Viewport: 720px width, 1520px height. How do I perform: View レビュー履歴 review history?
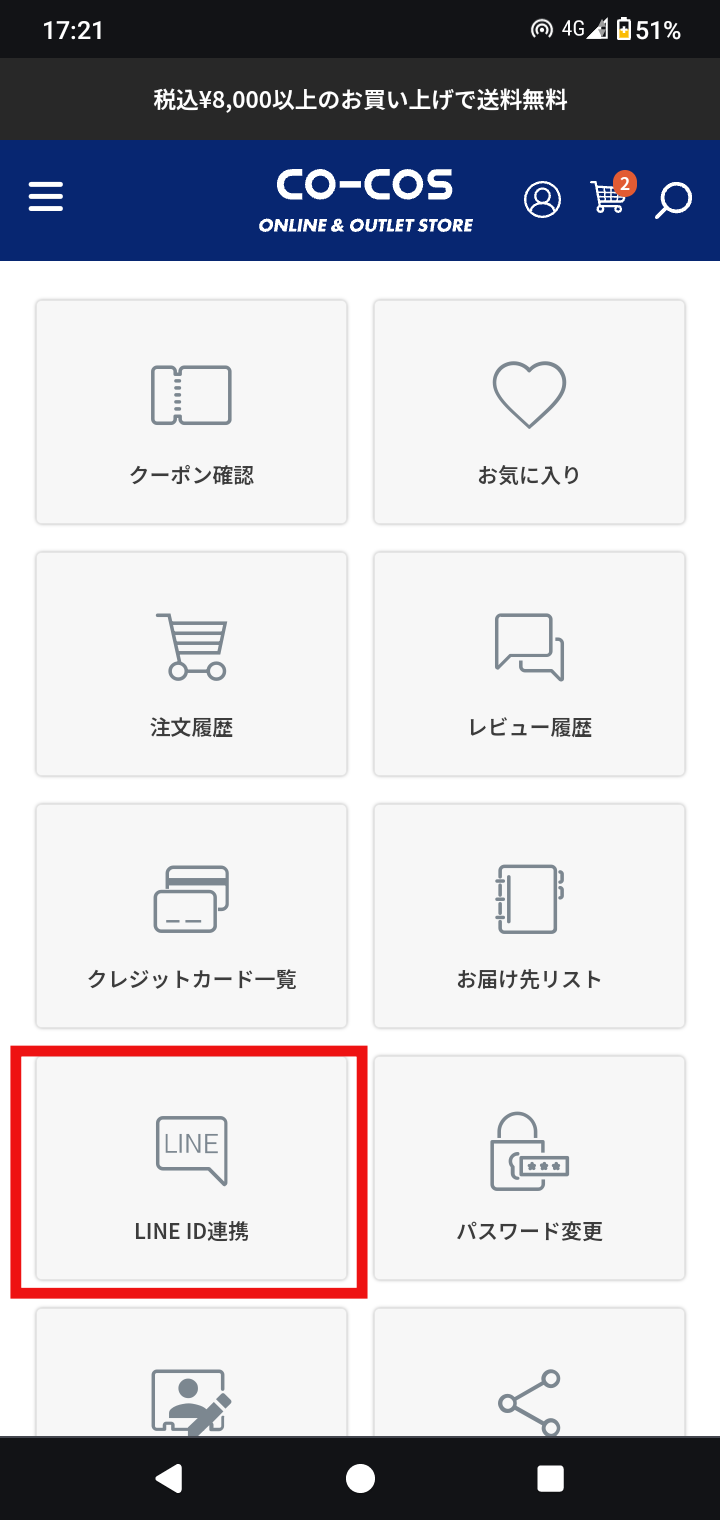[x=529, y=664]
